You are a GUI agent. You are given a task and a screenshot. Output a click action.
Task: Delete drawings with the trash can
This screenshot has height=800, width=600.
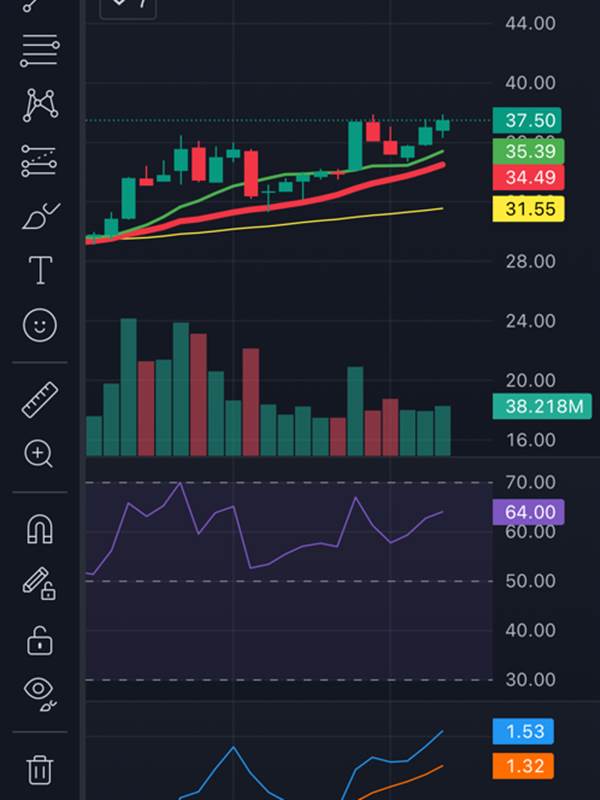click(40, 770)
